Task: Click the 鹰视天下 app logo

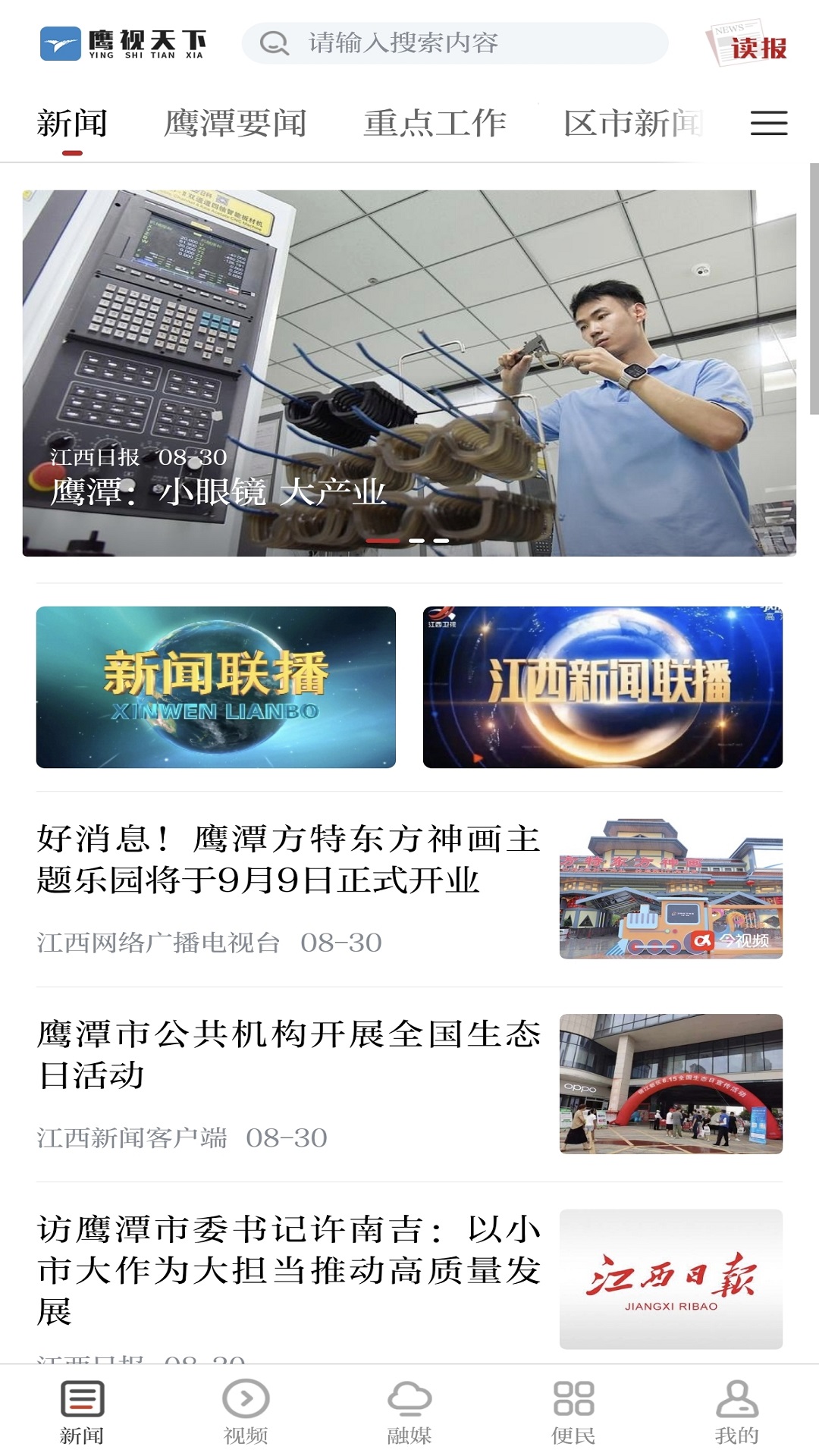Action: 129,43
